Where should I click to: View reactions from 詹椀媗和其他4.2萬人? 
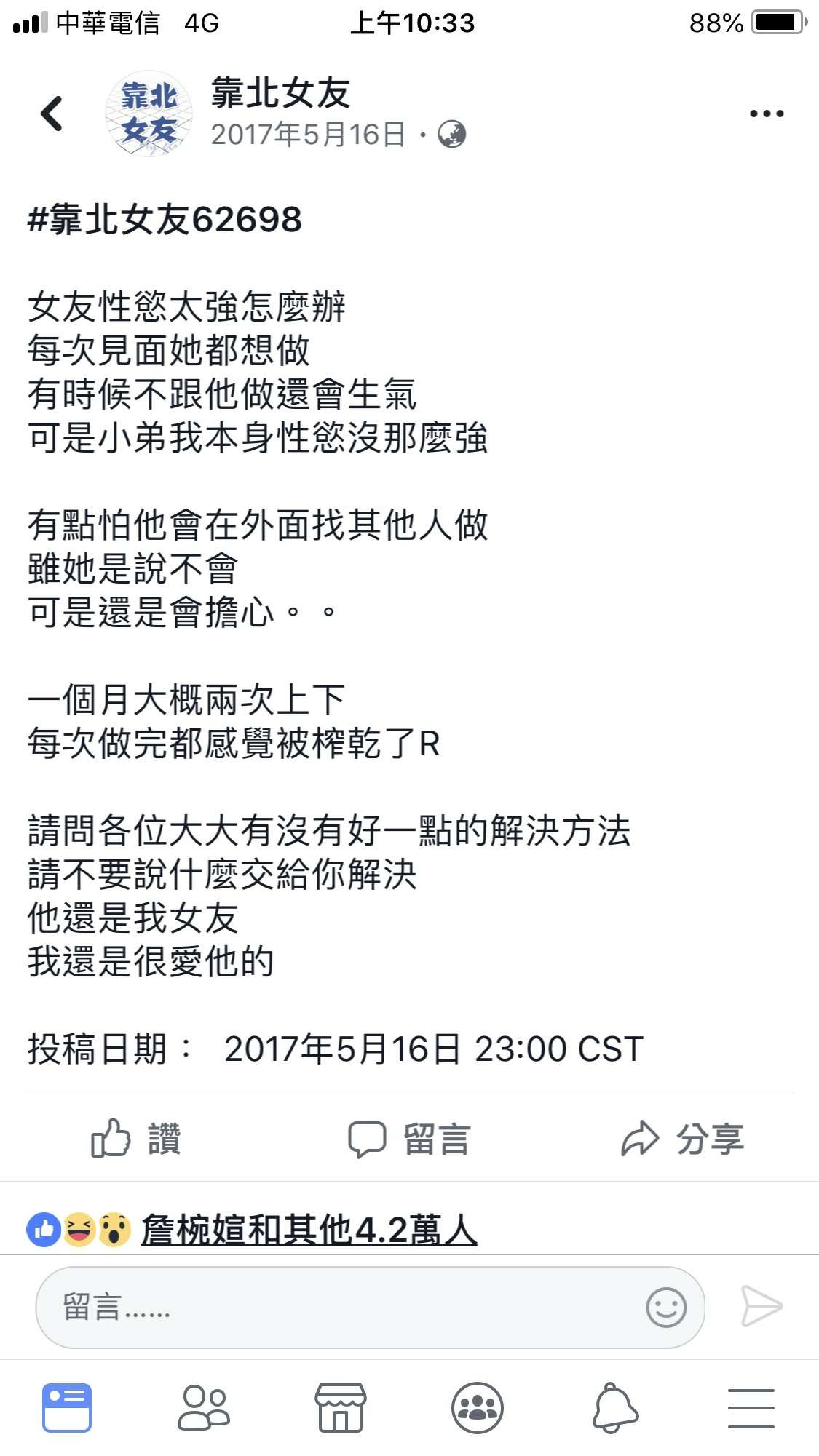[309, 1230]
